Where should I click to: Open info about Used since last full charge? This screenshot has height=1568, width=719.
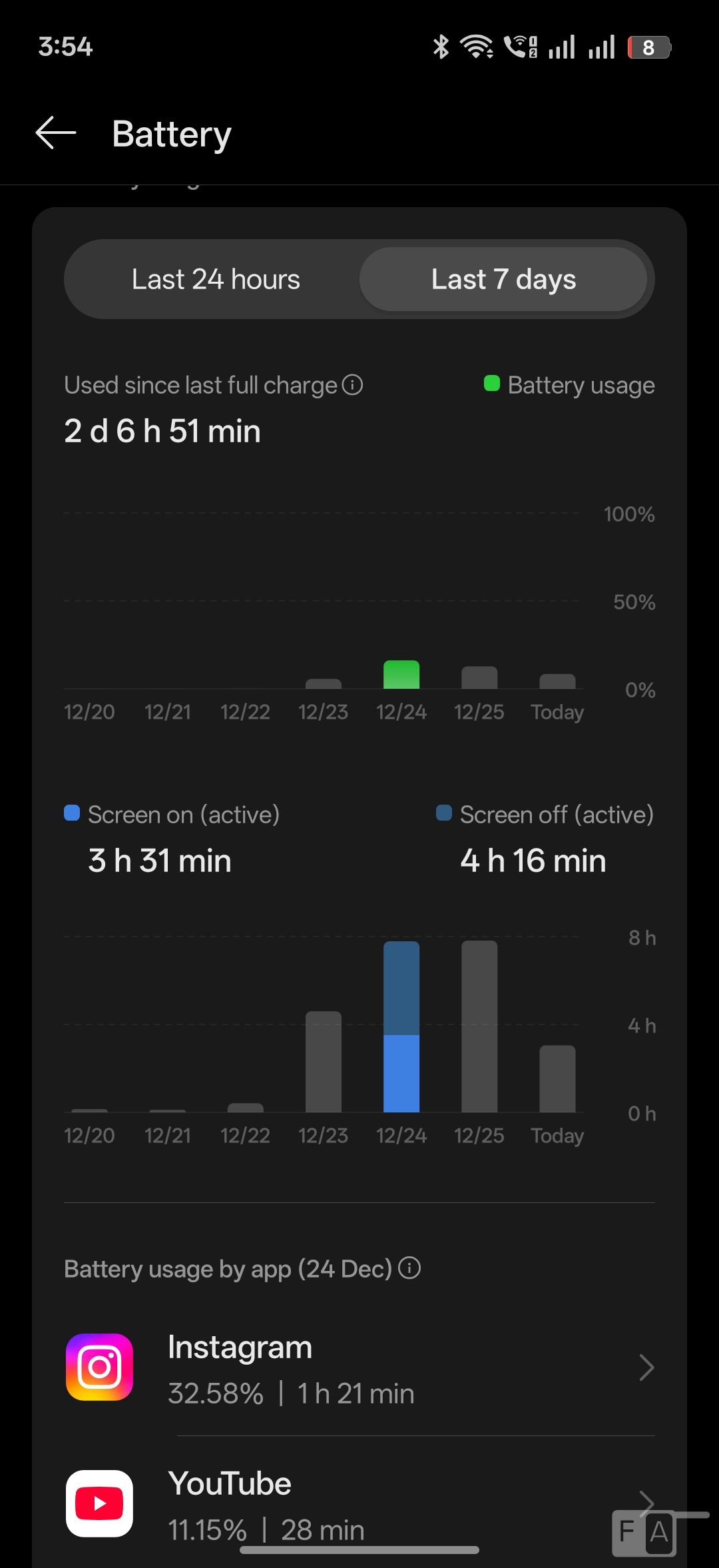[352, 384]
